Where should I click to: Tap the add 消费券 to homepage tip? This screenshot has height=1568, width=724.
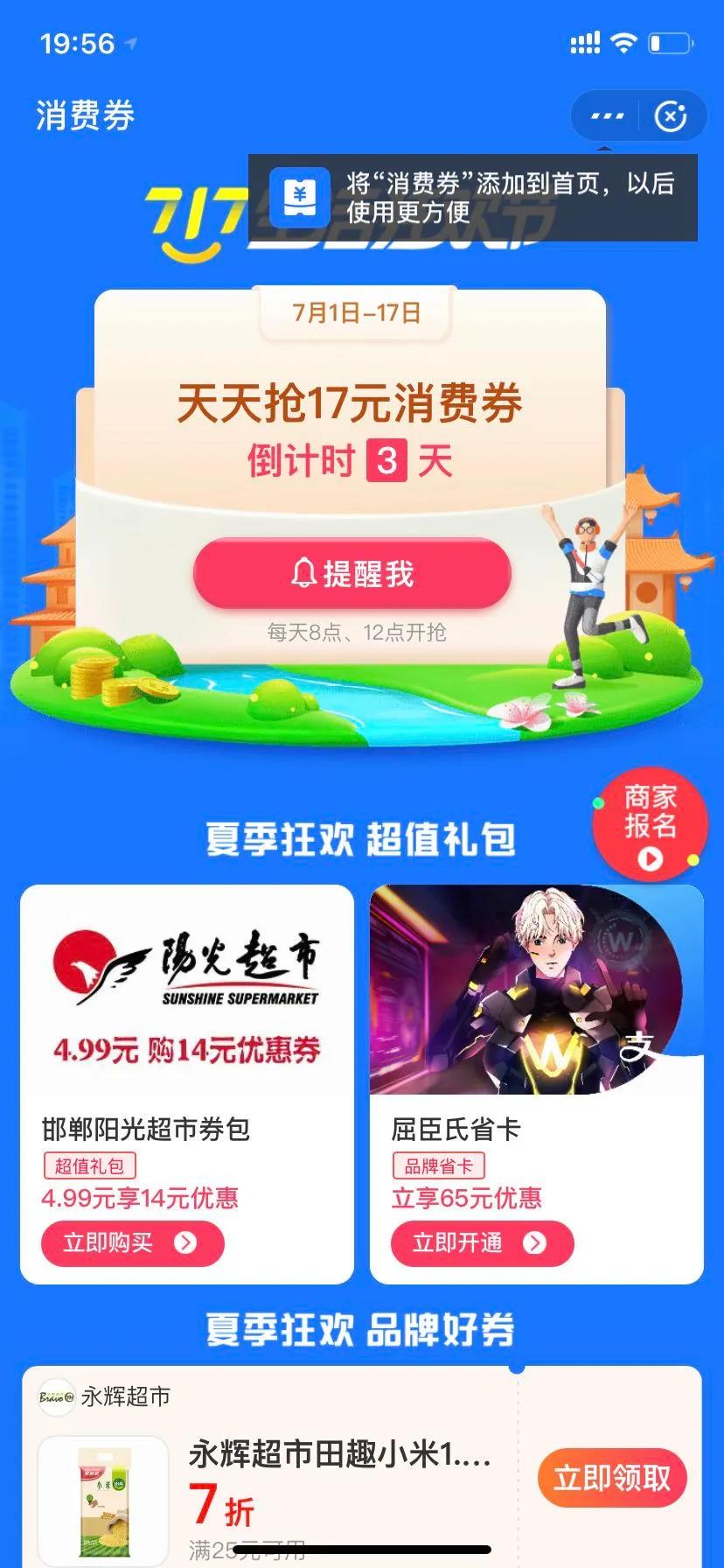click(x=472, y=198)
